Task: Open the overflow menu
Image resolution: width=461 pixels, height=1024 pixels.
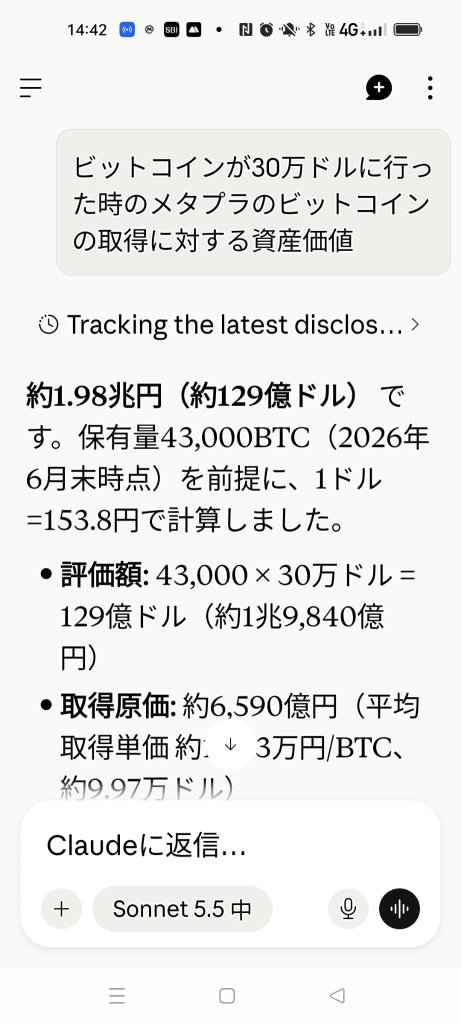Action: [430, 88]
